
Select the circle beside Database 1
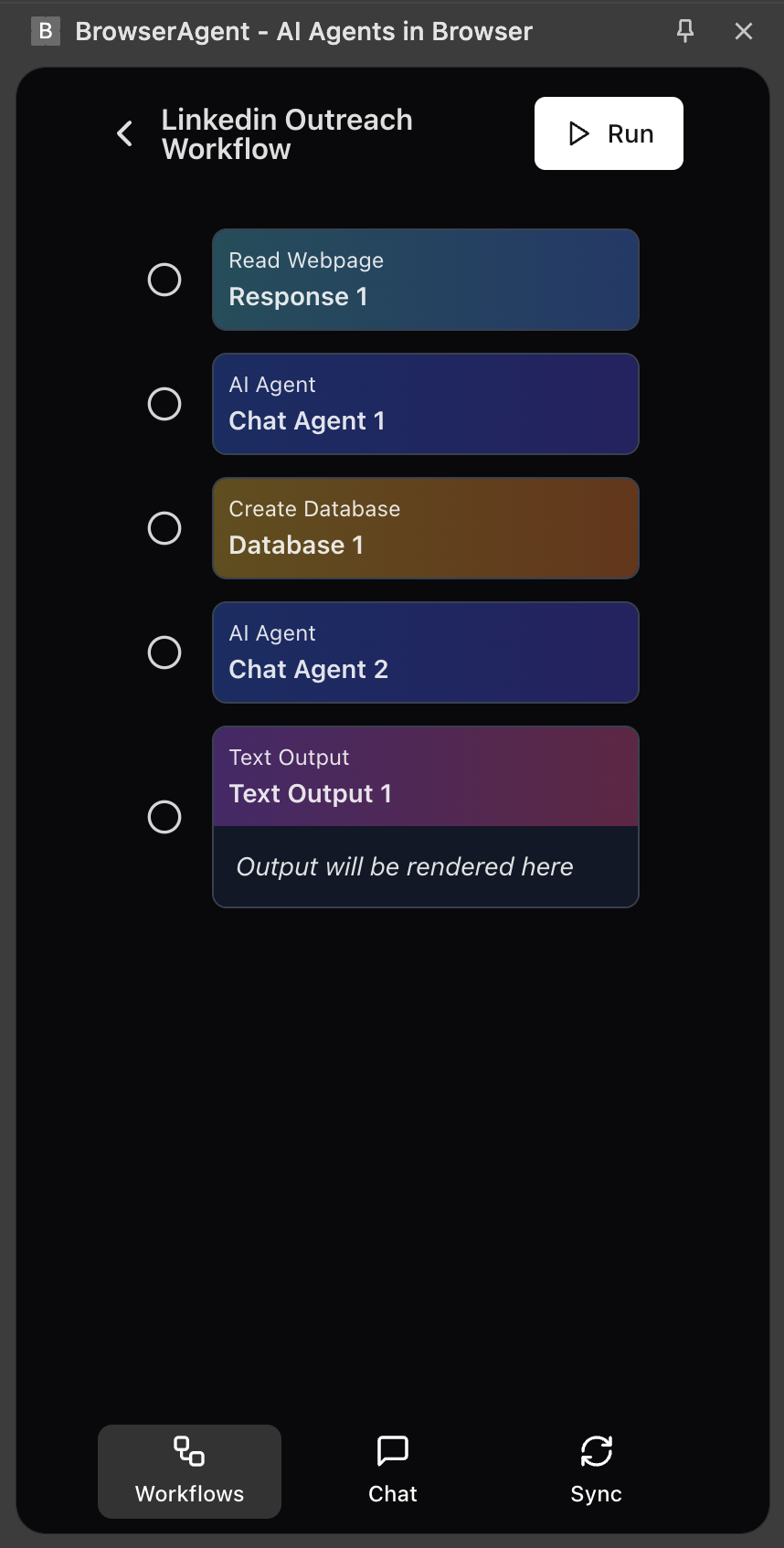(164, 528)
